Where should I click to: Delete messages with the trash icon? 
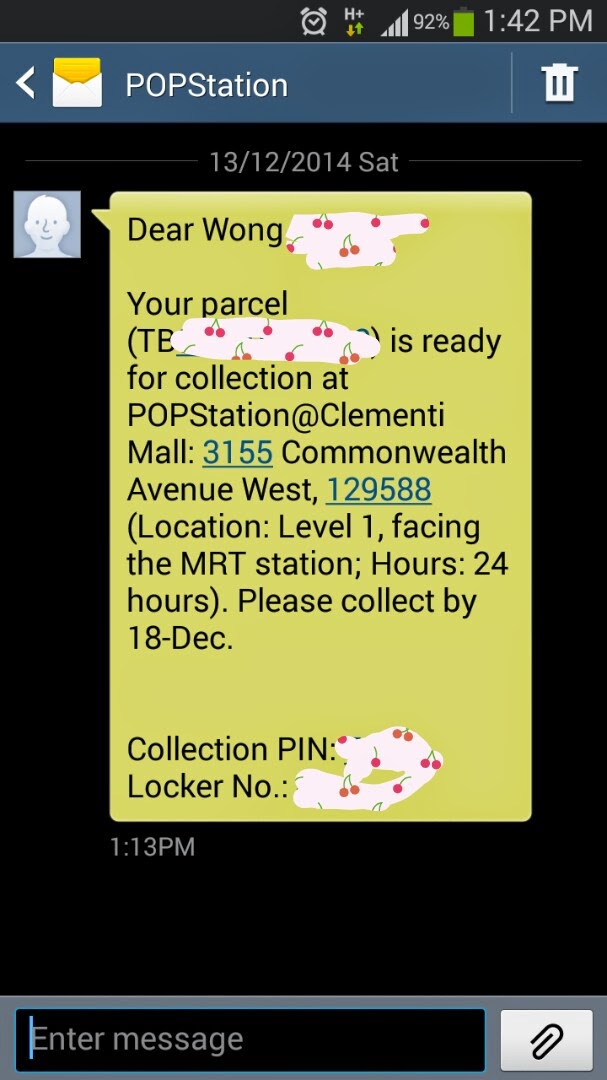[559, 84]
